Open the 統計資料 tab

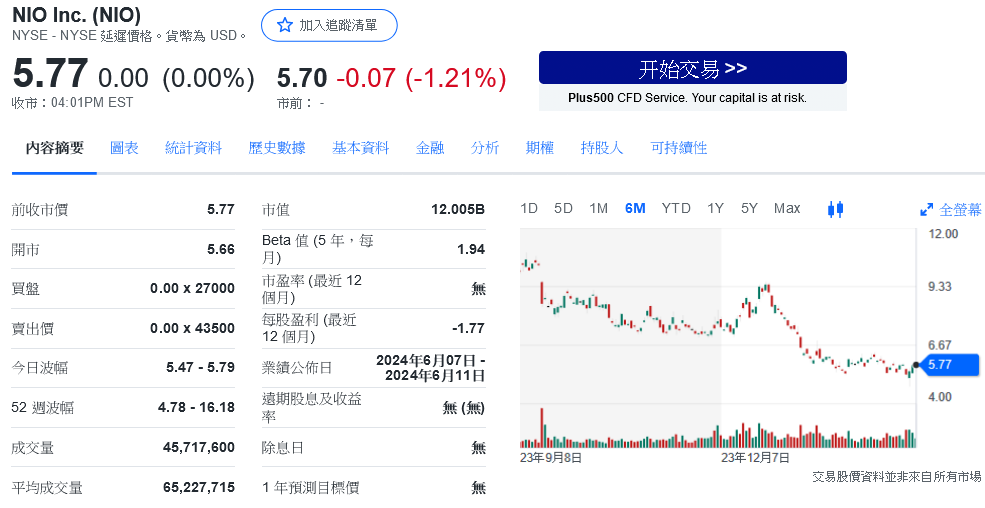(193, 148)
